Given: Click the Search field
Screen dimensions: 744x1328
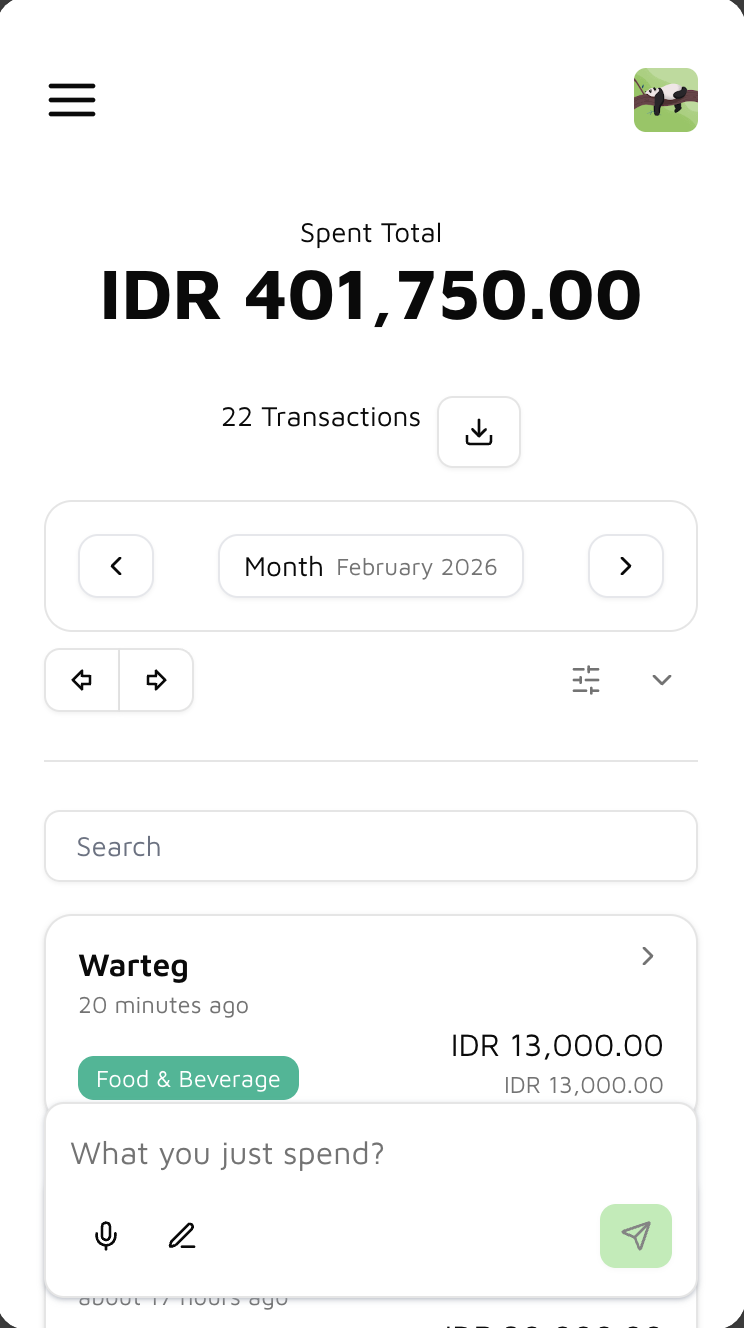Looking at the screenshot, I should pyautogui.click(x=370, y=846).
